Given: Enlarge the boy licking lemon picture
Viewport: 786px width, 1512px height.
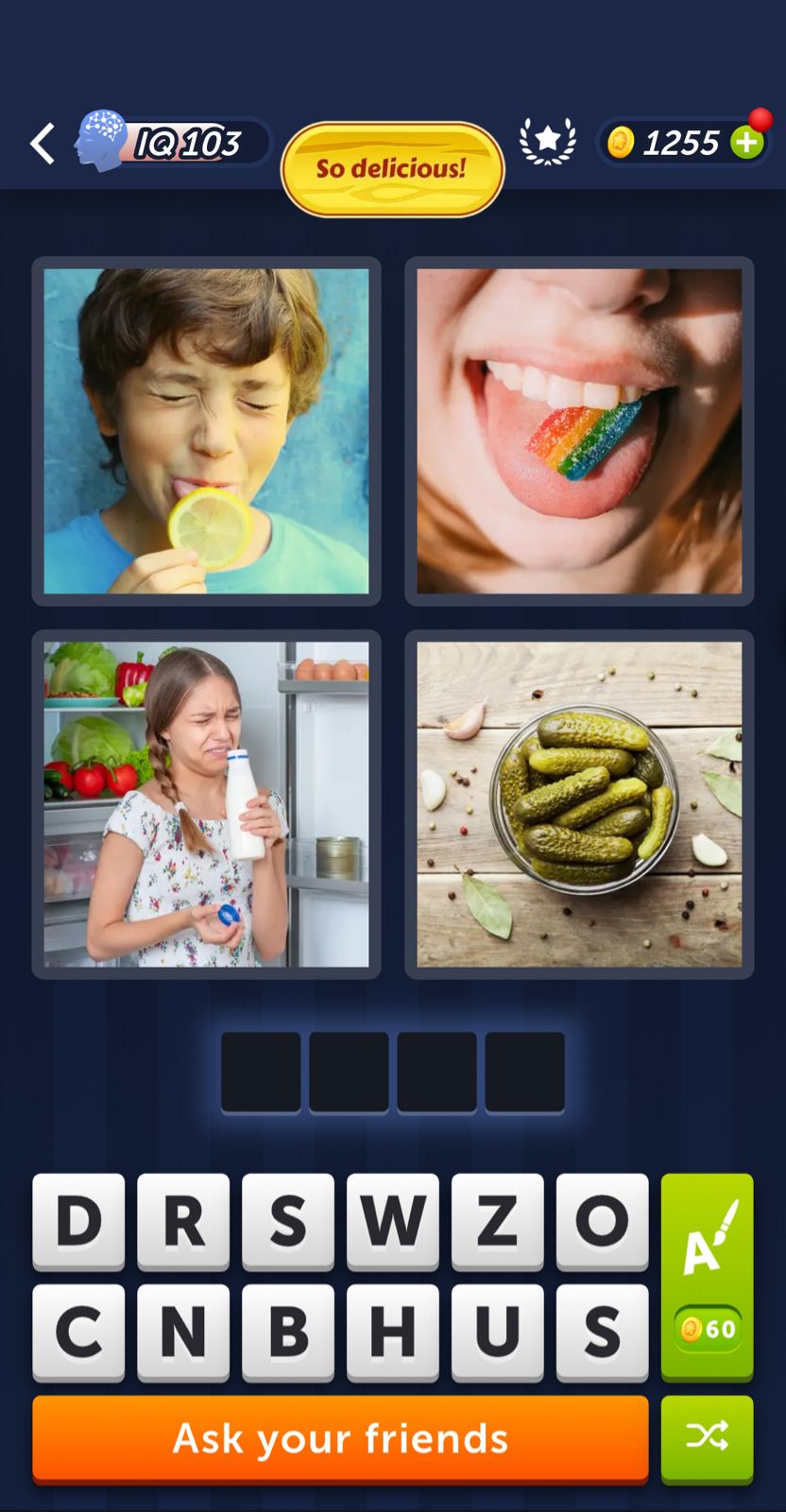Looking at the screenshot, I should [206, 431].
